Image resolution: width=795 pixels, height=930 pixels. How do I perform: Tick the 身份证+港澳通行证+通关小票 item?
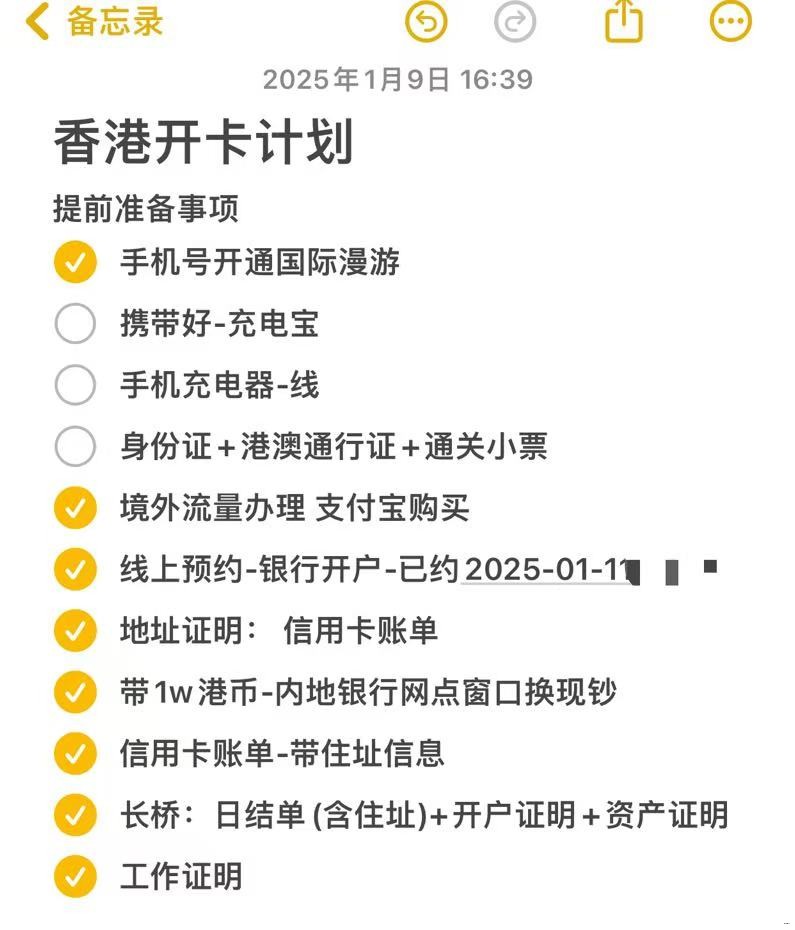click(x=75, y=447)
